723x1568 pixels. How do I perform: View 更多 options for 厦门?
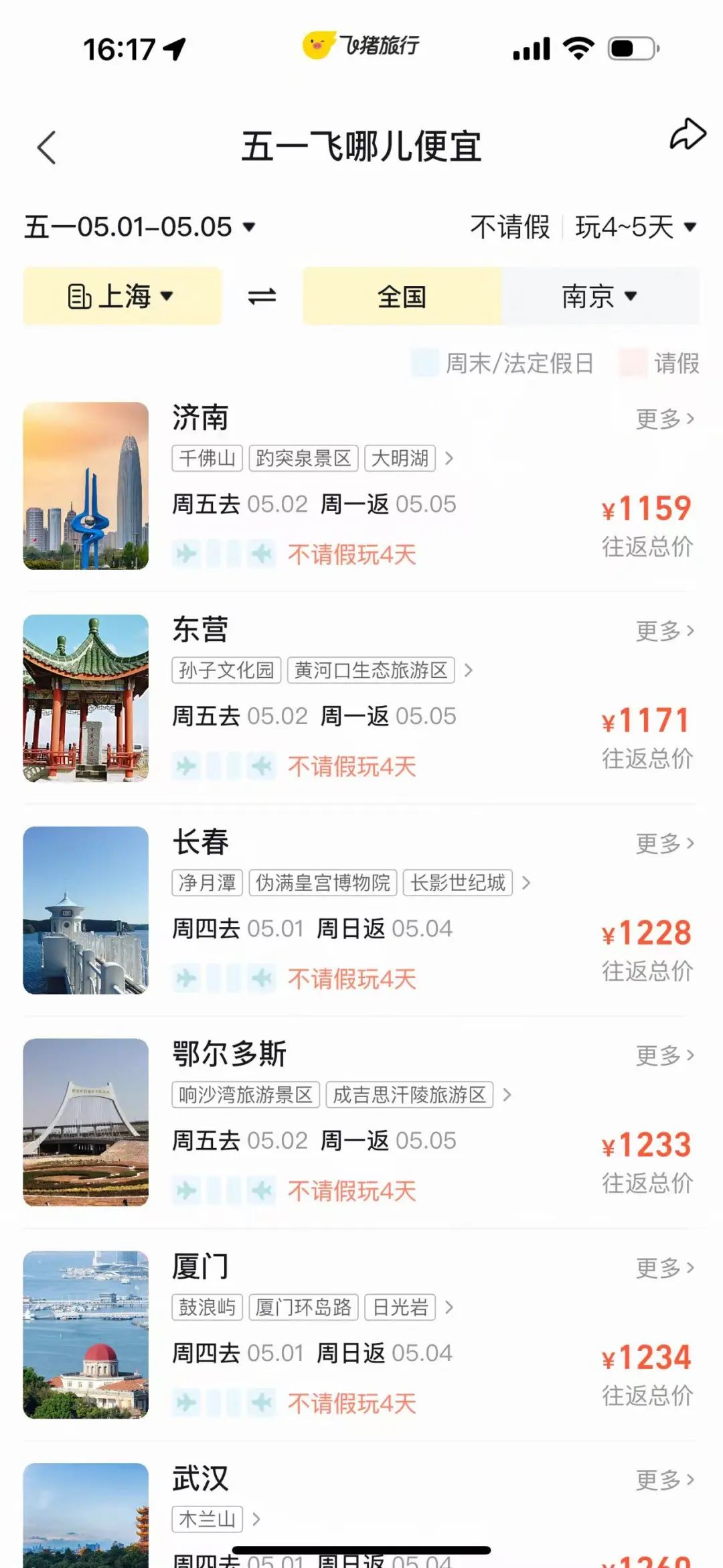664,1268
